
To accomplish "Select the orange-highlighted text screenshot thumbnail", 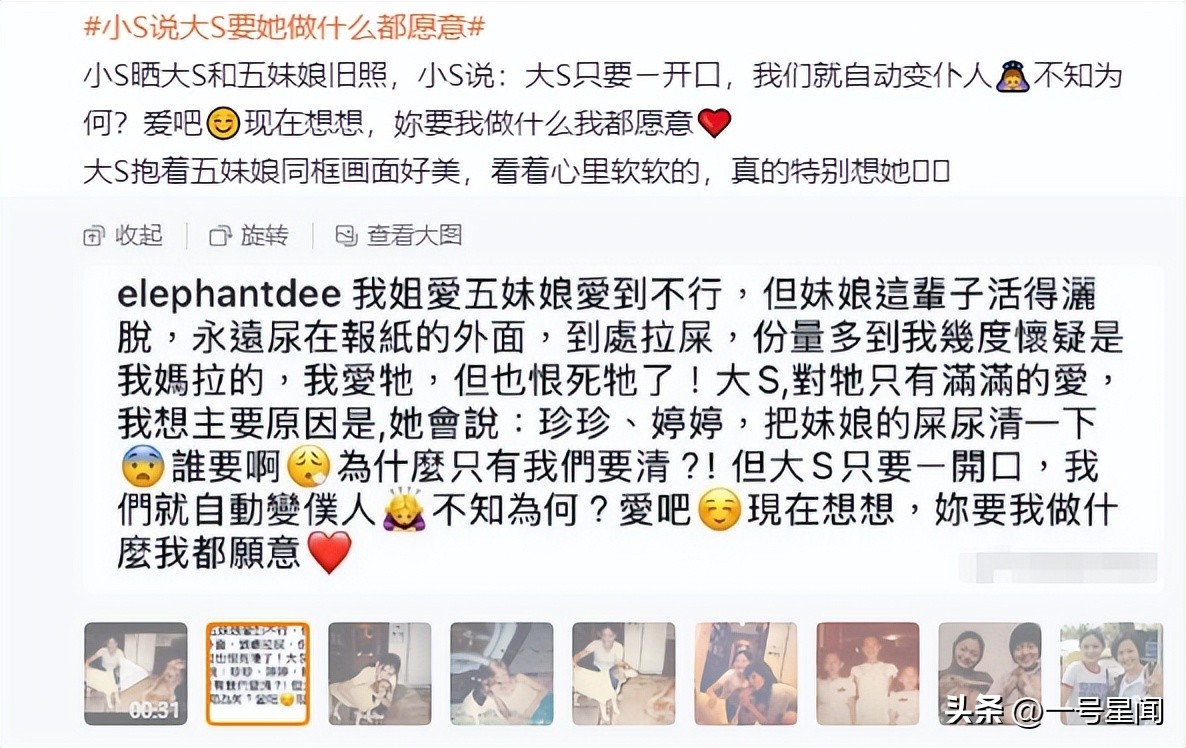I will coord(258,673).
